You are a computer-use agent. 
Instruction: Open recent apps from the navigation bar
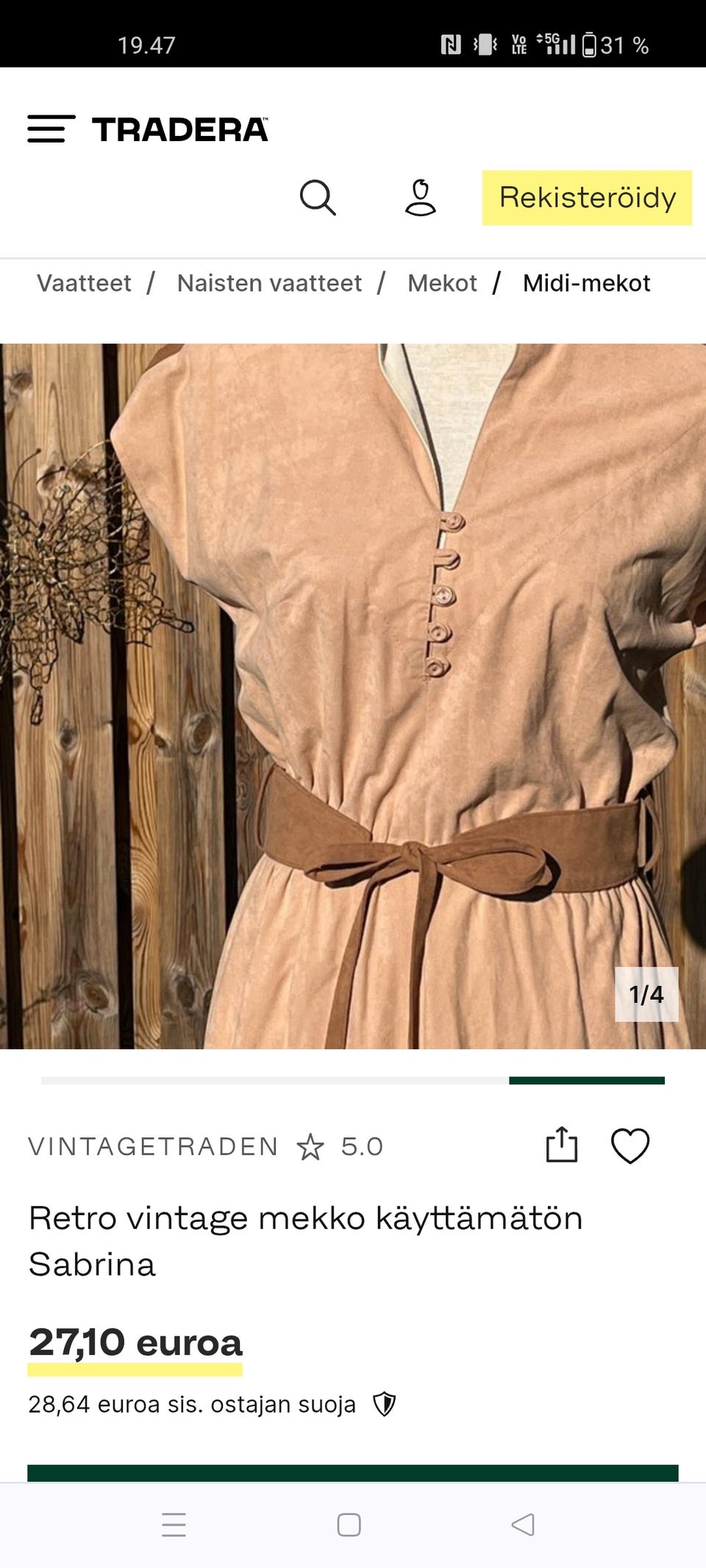click(x=174, y=1525)
